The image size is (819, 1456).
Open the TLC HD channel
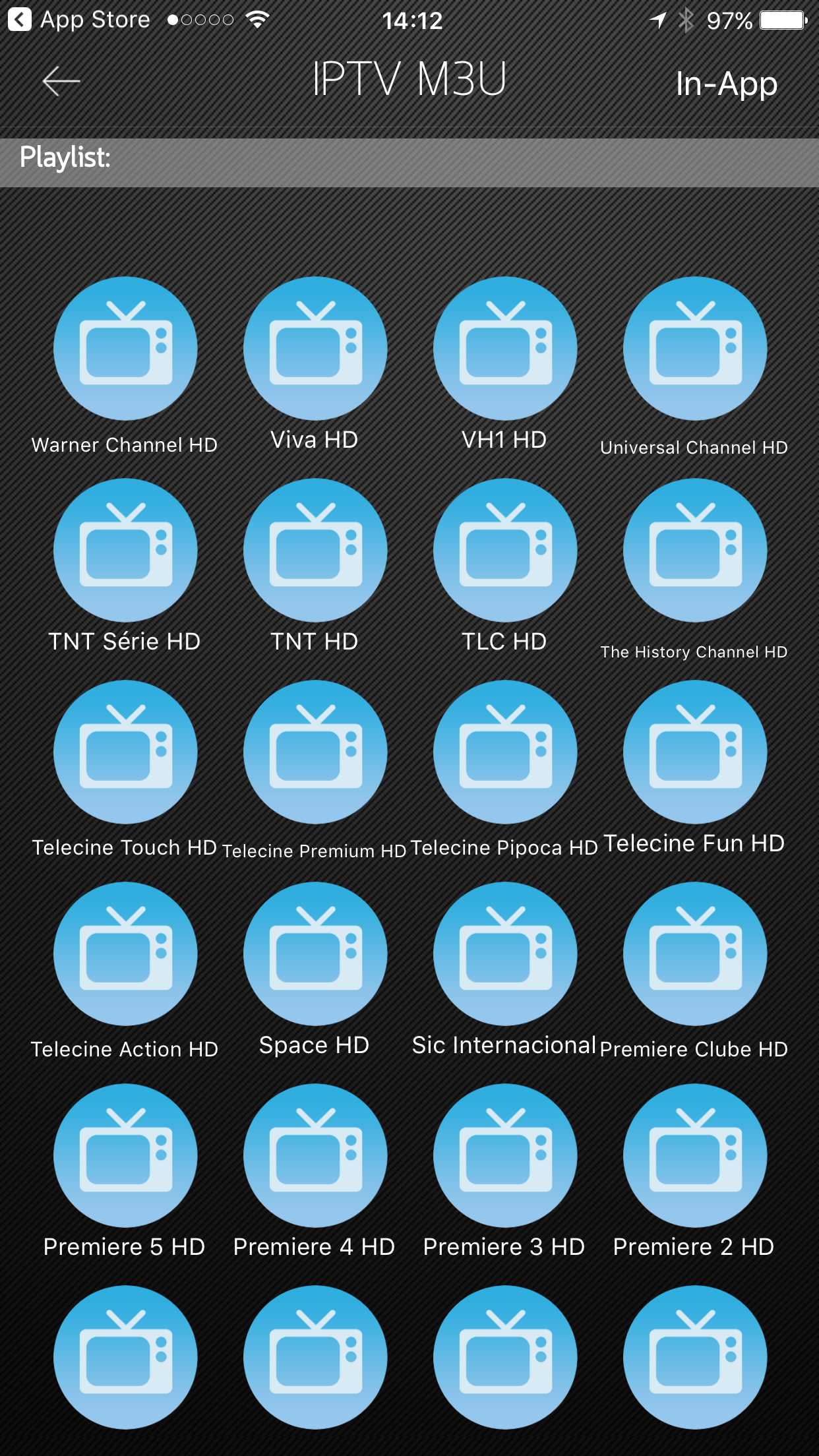505,551
